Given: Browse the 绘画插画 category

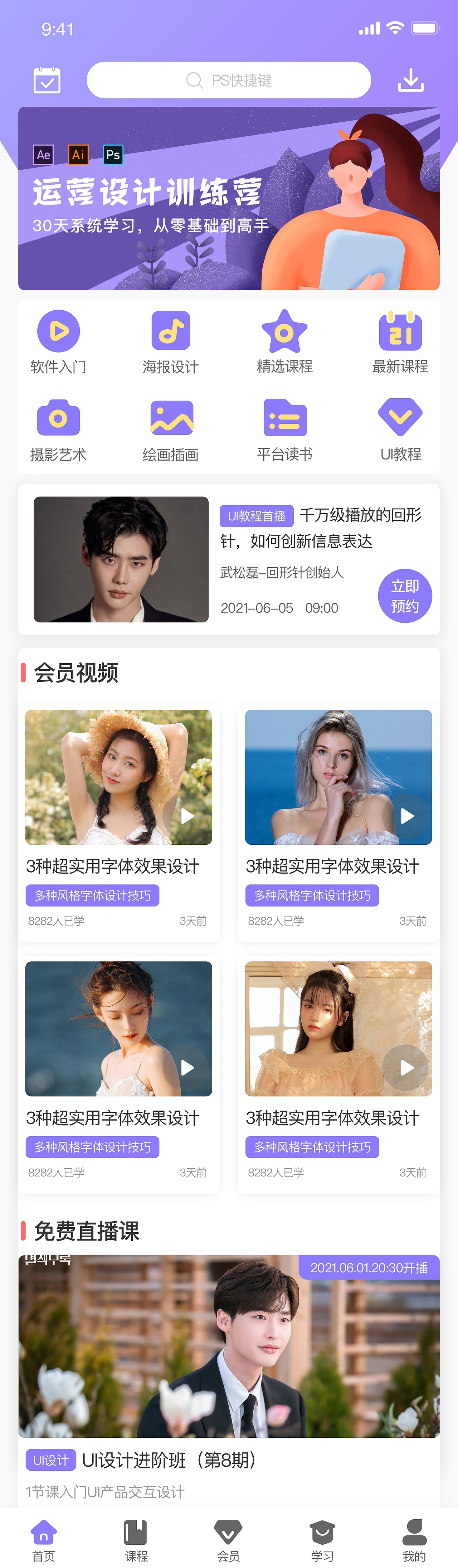Looking at the screenshot, I should pos(171,429).
